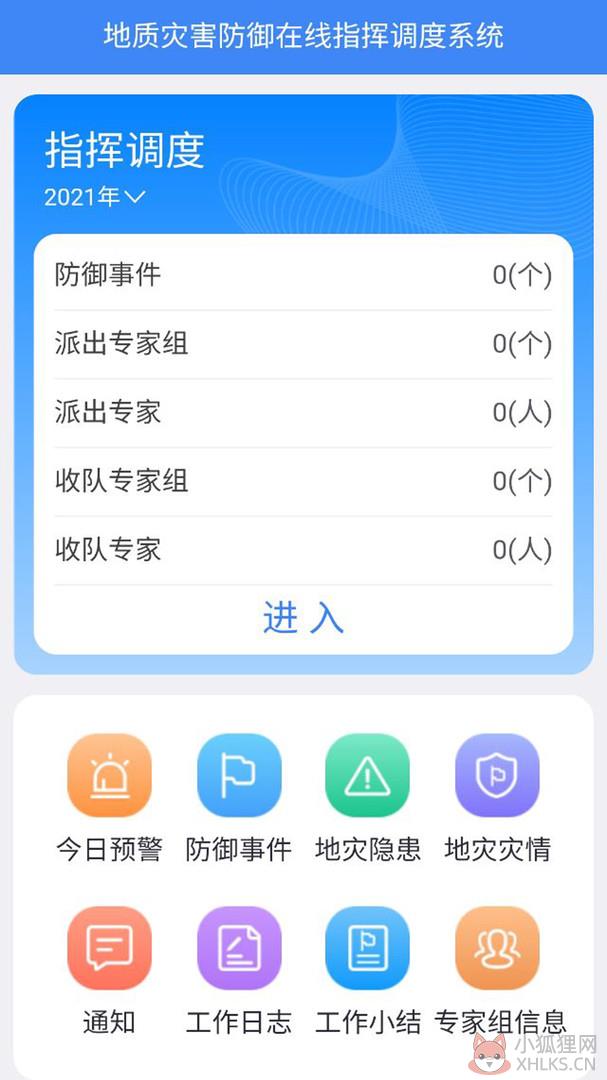Open 工作日志 work log
607x1080 pixels.
point(239,948)
